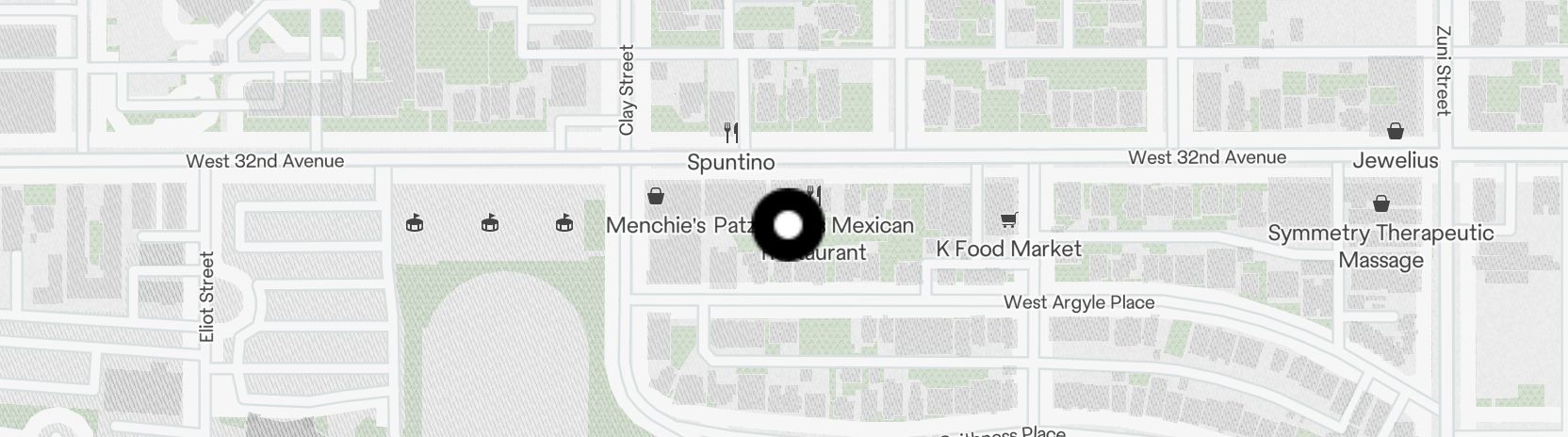Select the K Food Market marker

pos(1008,220)
